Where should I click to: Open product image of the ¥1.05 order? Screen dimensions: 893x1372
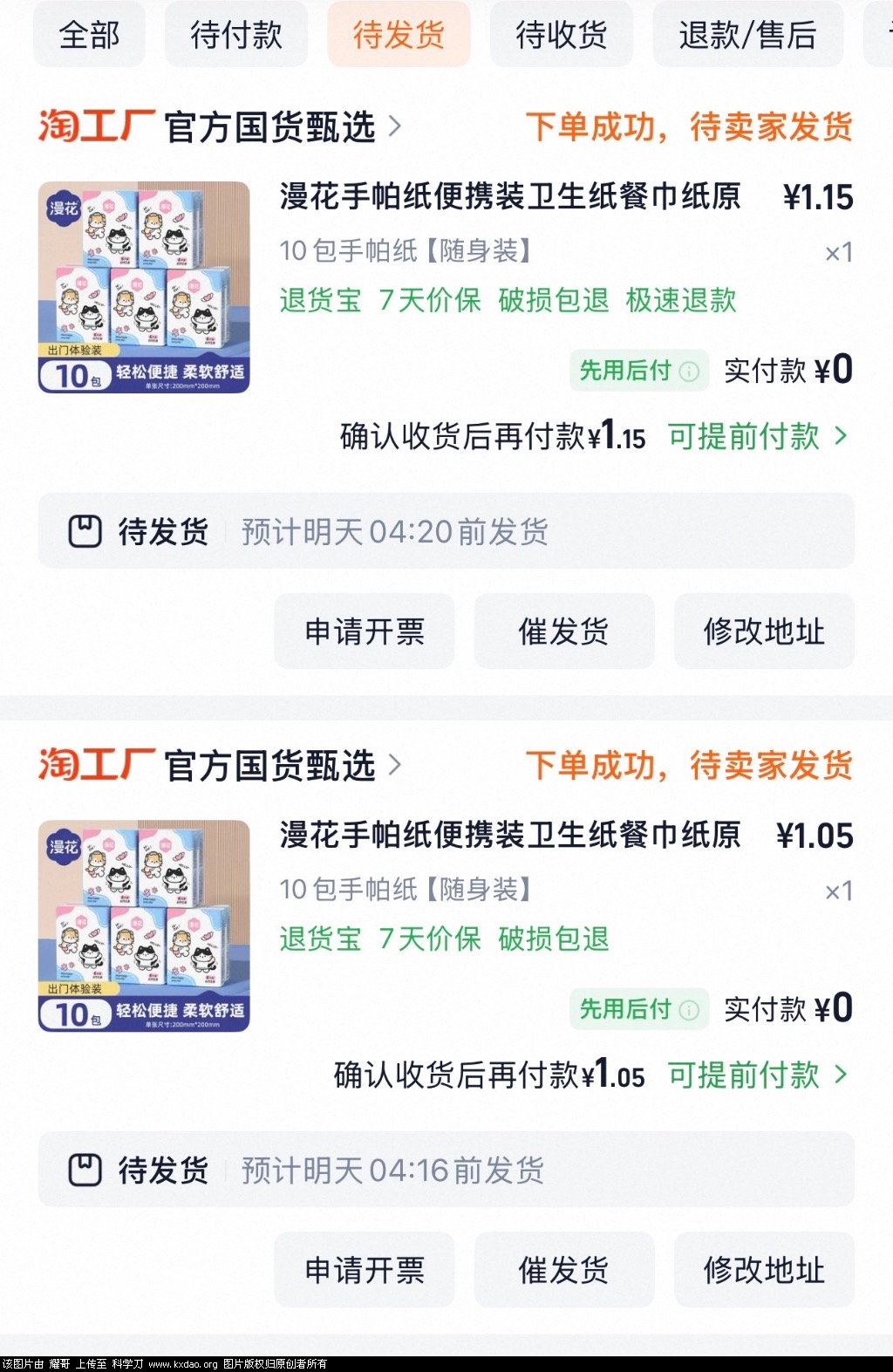coord(144,925)
